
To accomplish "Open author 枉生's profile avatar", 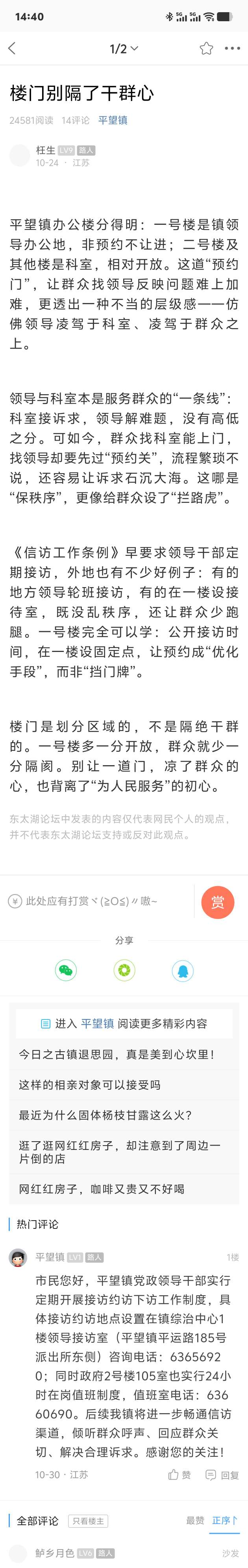I will (20, 156).
